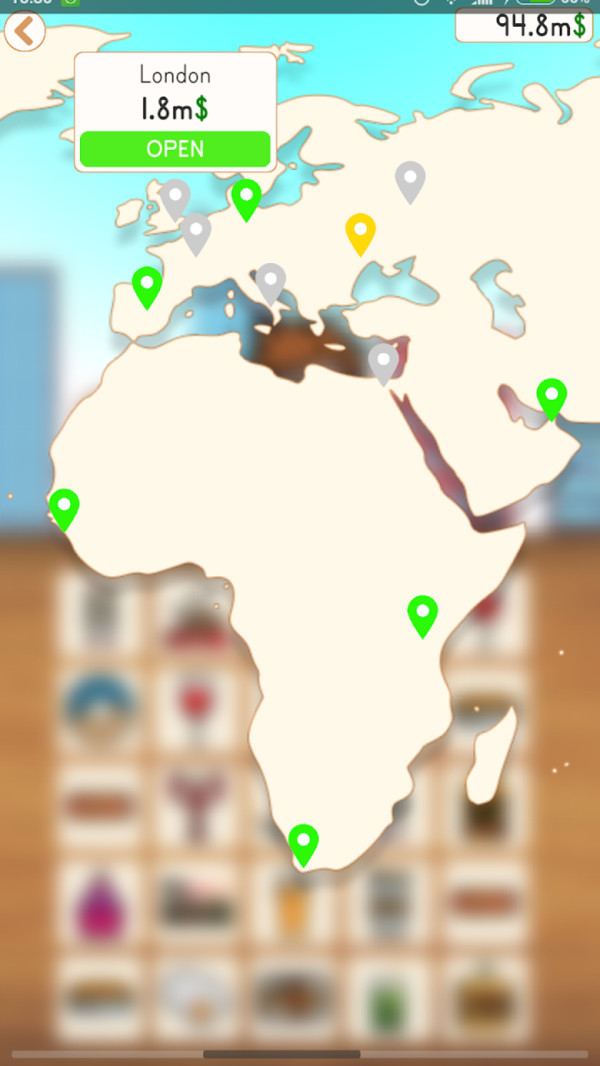Select the gray pin in France
Viewport: 600px width, 1066px height.
point(197,232)
